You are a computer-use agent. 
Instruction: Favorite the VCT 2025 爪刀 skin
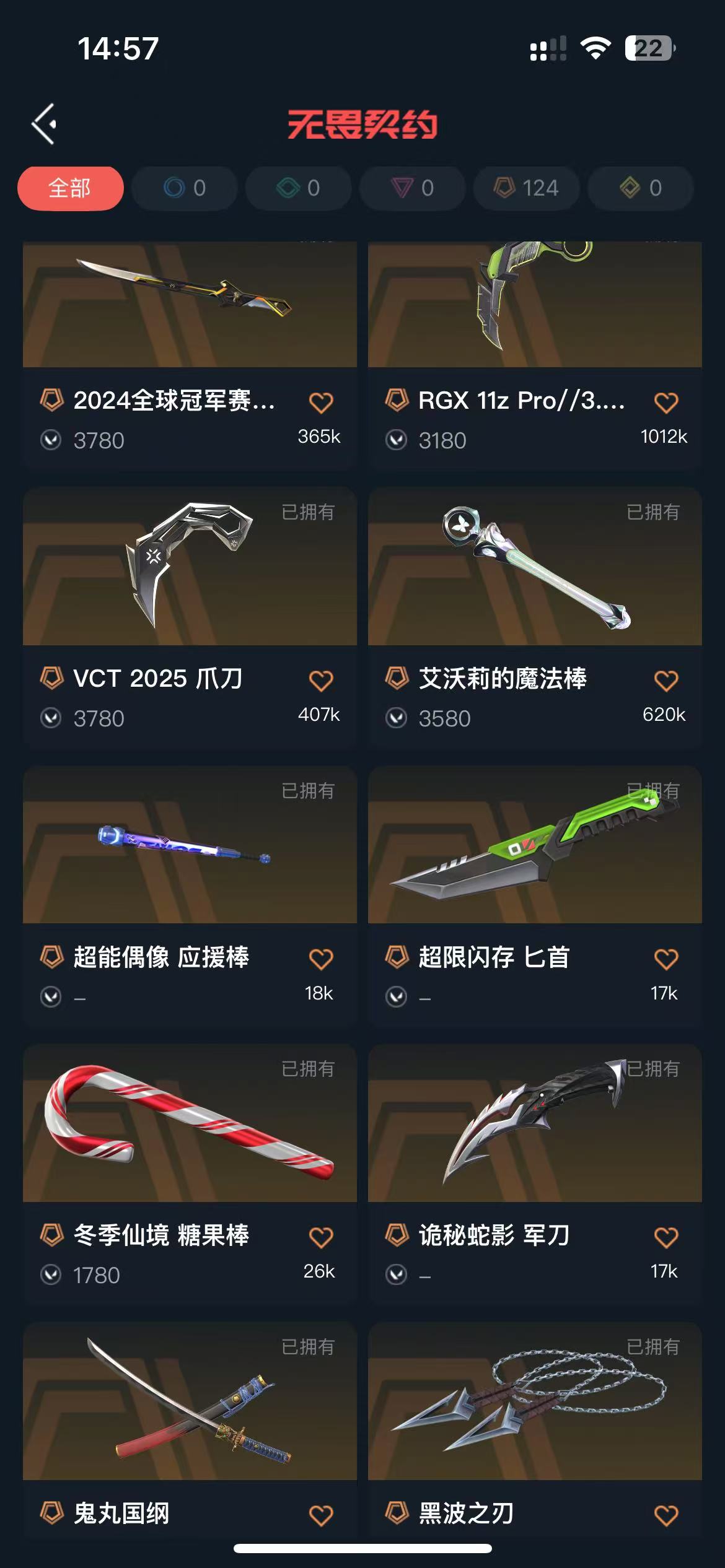[321, 681]
